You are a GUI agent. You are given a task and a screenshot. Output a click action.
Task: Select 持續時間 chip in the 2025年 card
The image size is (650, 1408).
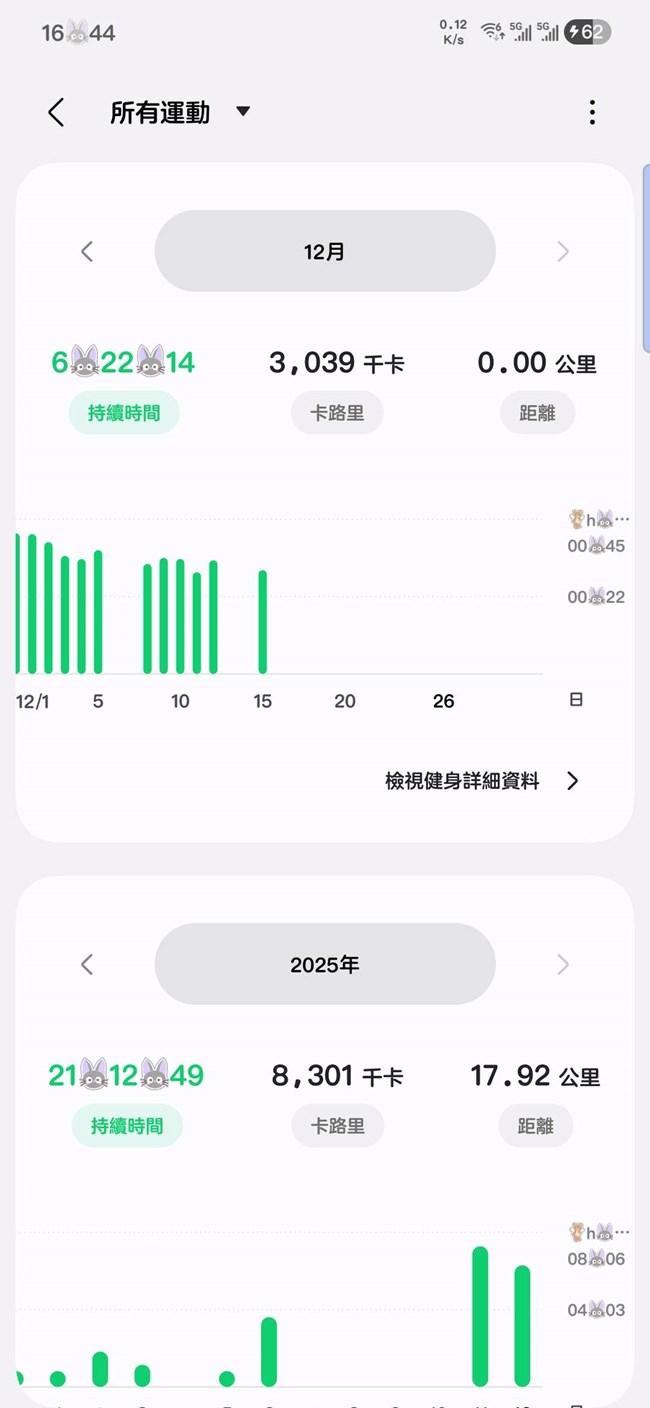127,1126
